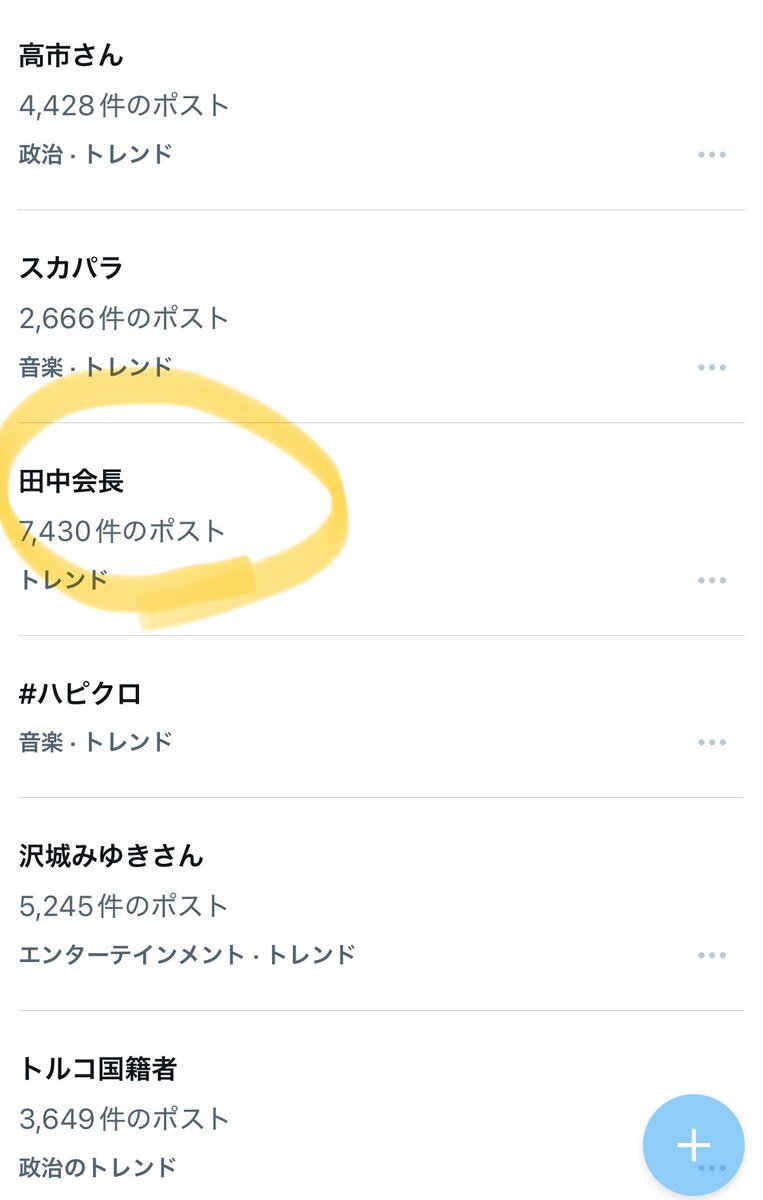Screen dimensions: 763x1200
Task: Open the トルコ国籍者 trend
Action: (x=98, y=1069)
